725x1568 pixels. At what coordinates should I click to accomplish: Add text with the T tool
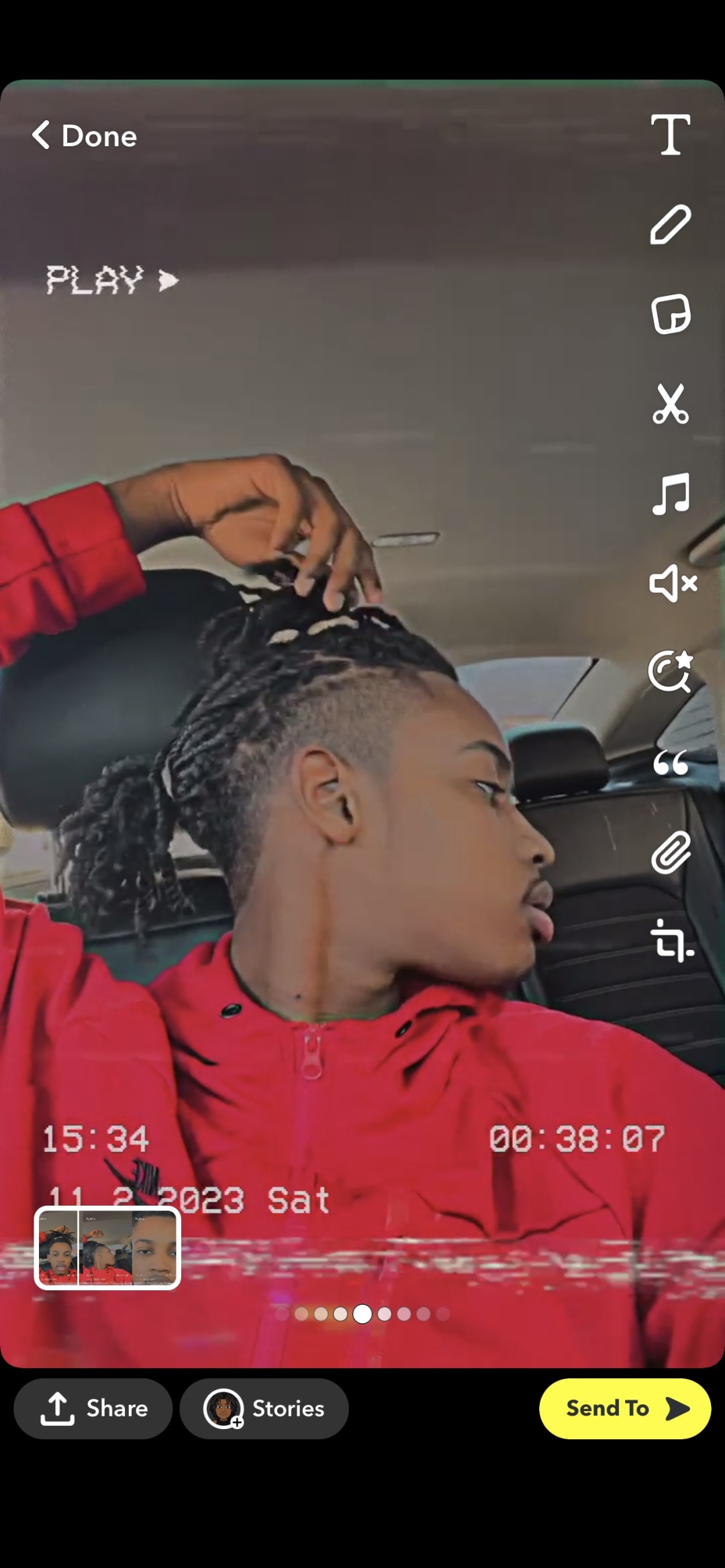coord(671,134)
